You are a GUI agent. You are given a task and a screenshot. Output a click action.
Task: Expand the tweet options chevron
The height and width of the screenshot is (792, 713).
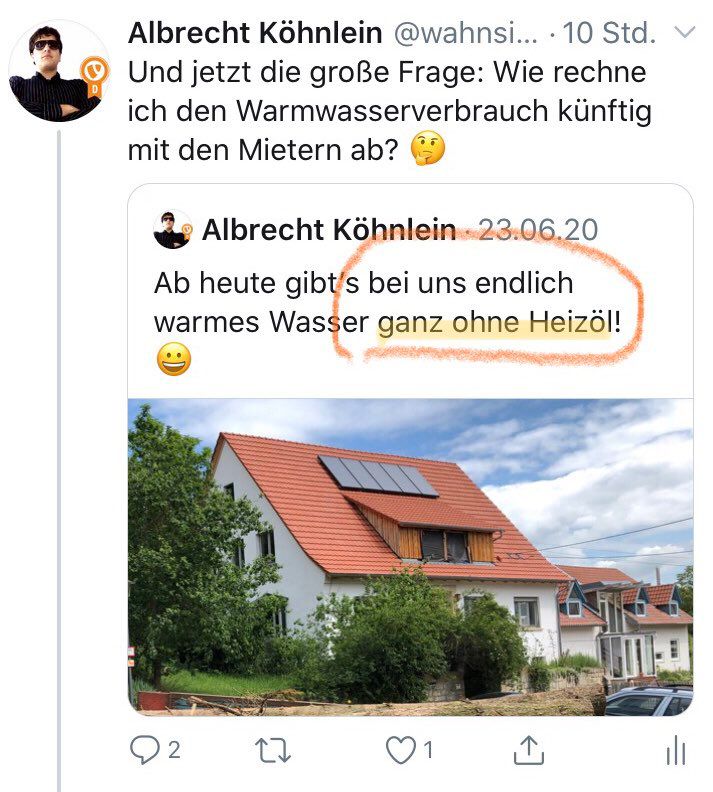coord(685,33)
